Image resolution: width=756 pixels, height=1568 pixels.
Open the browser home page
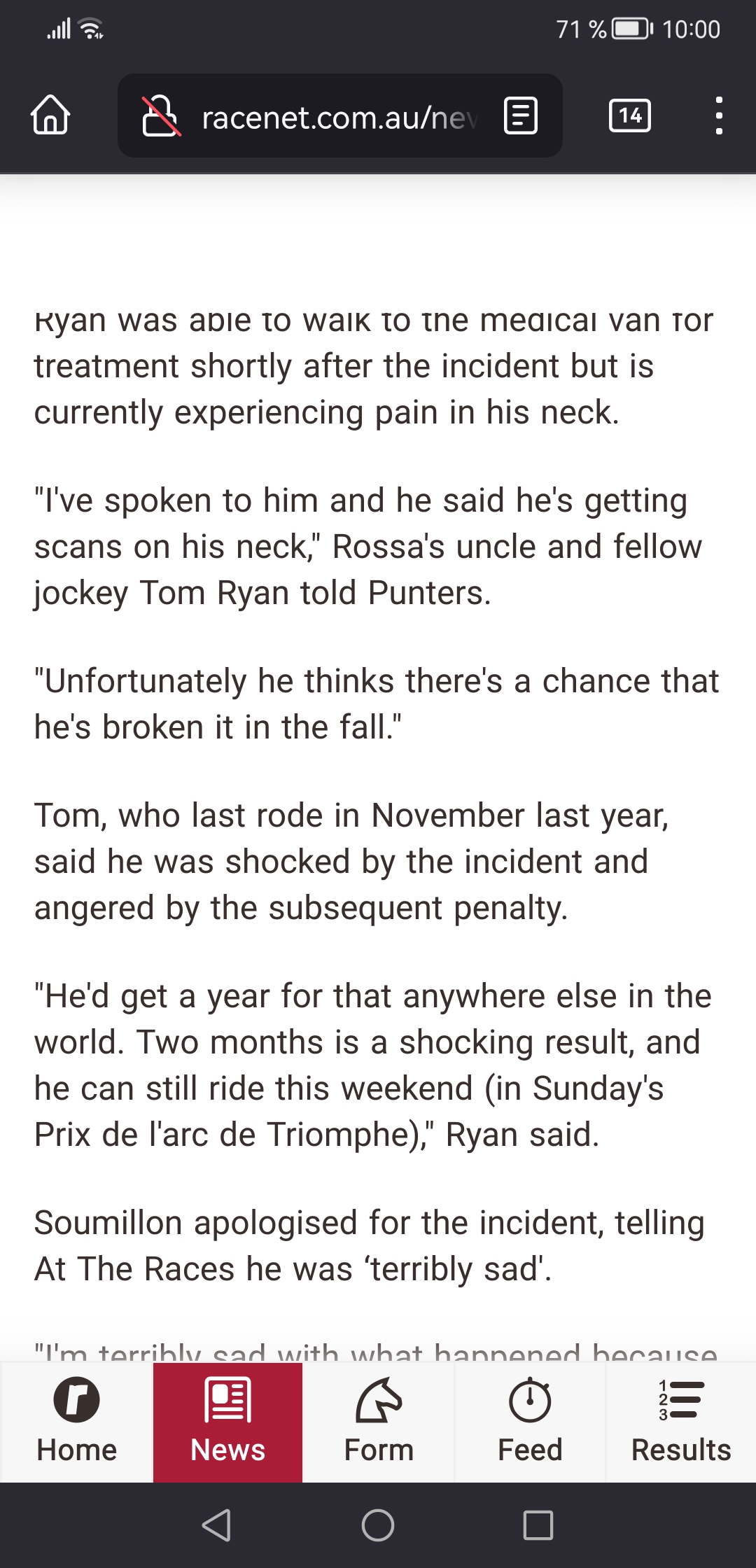tap(50, 115)
